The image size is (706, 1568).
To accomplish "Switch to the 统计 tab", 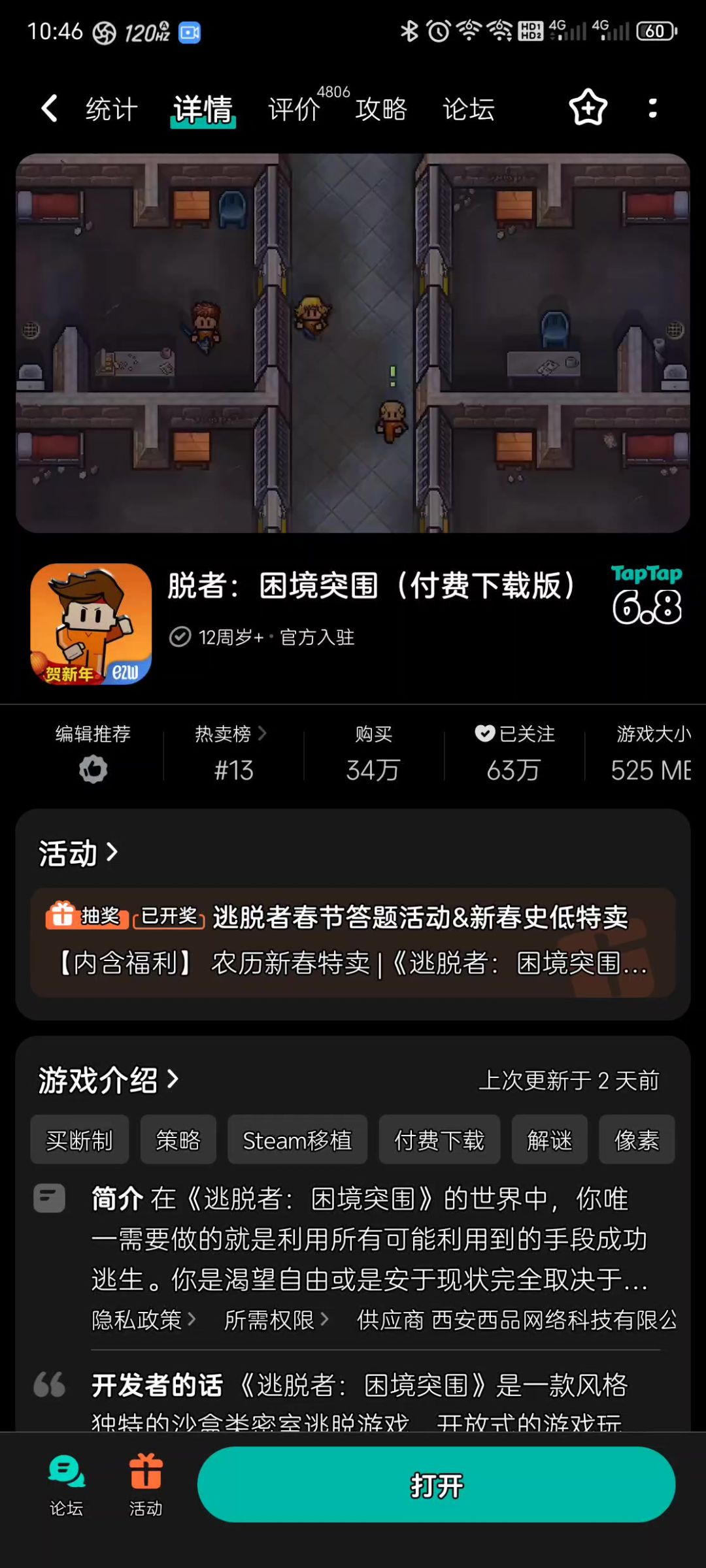I will [111, 109].
